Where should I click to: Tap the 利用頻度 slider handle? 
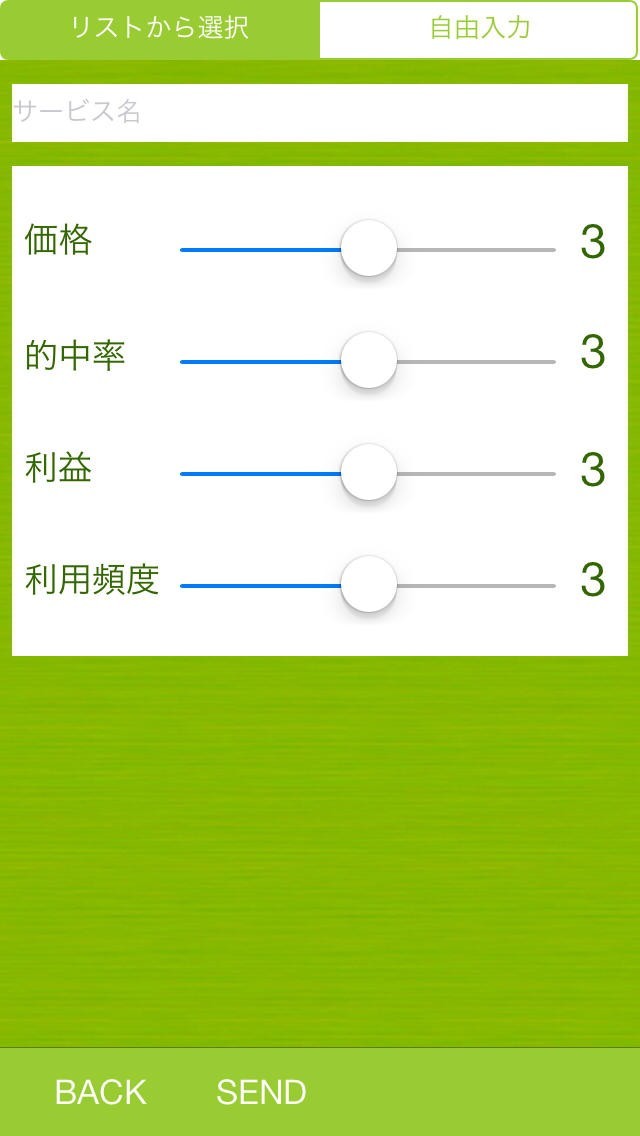(369, 585)
